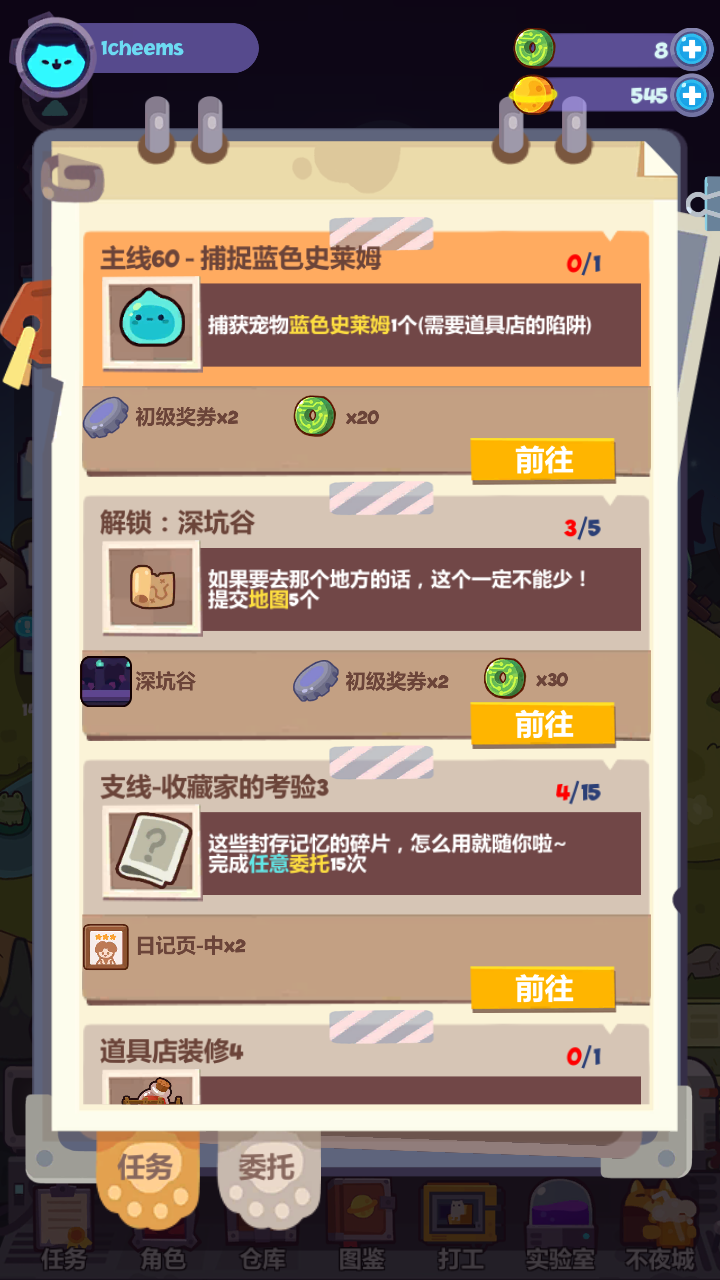Image resolution: width=720 pixels, height=1280 pixels.
Task: Click the plus button beside currency 545
Action: [x=691, y=97]
